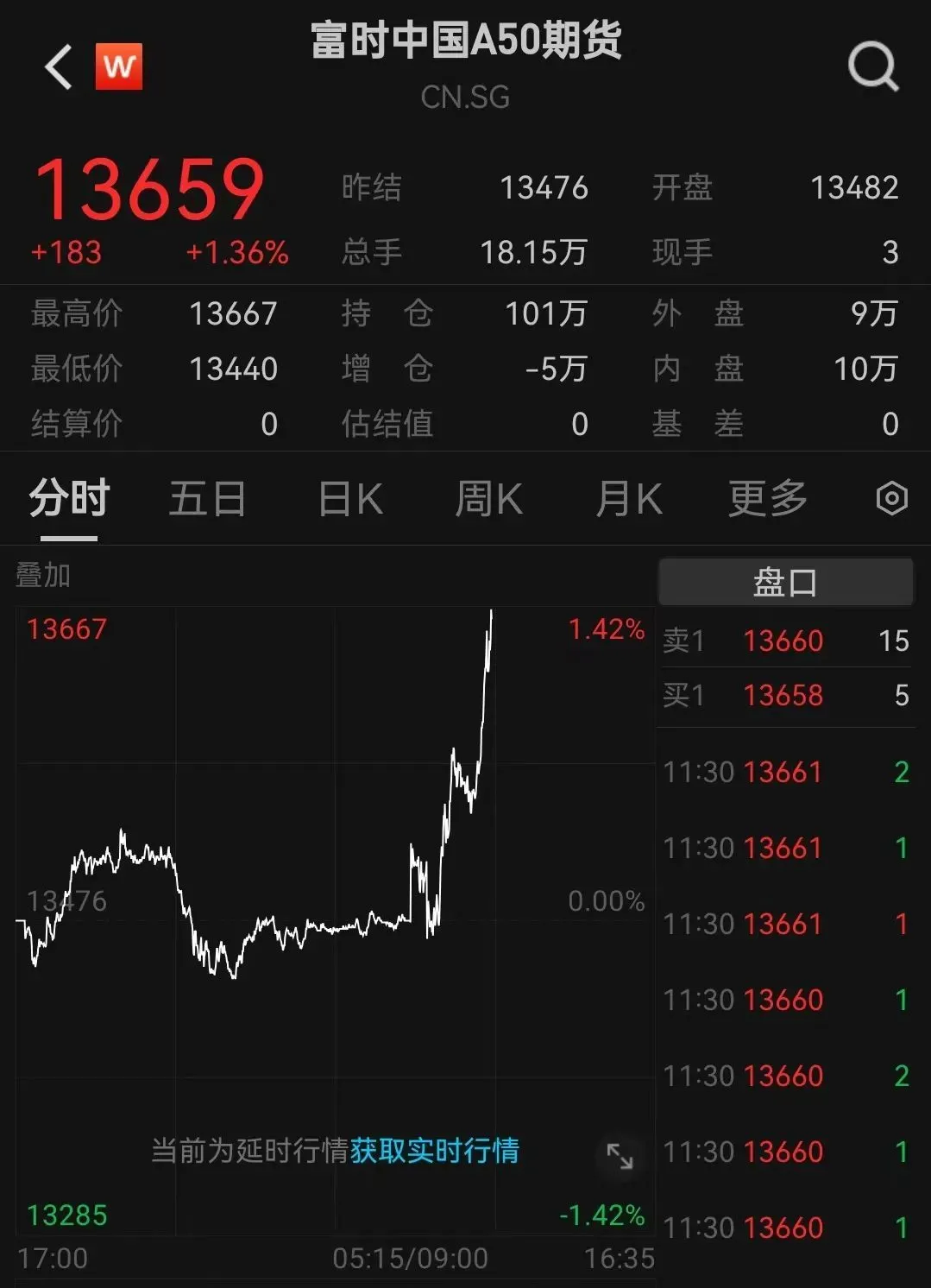Switch to the 日K chart tab
Viewport: 931px width, 1288px height.
(349, 499)
